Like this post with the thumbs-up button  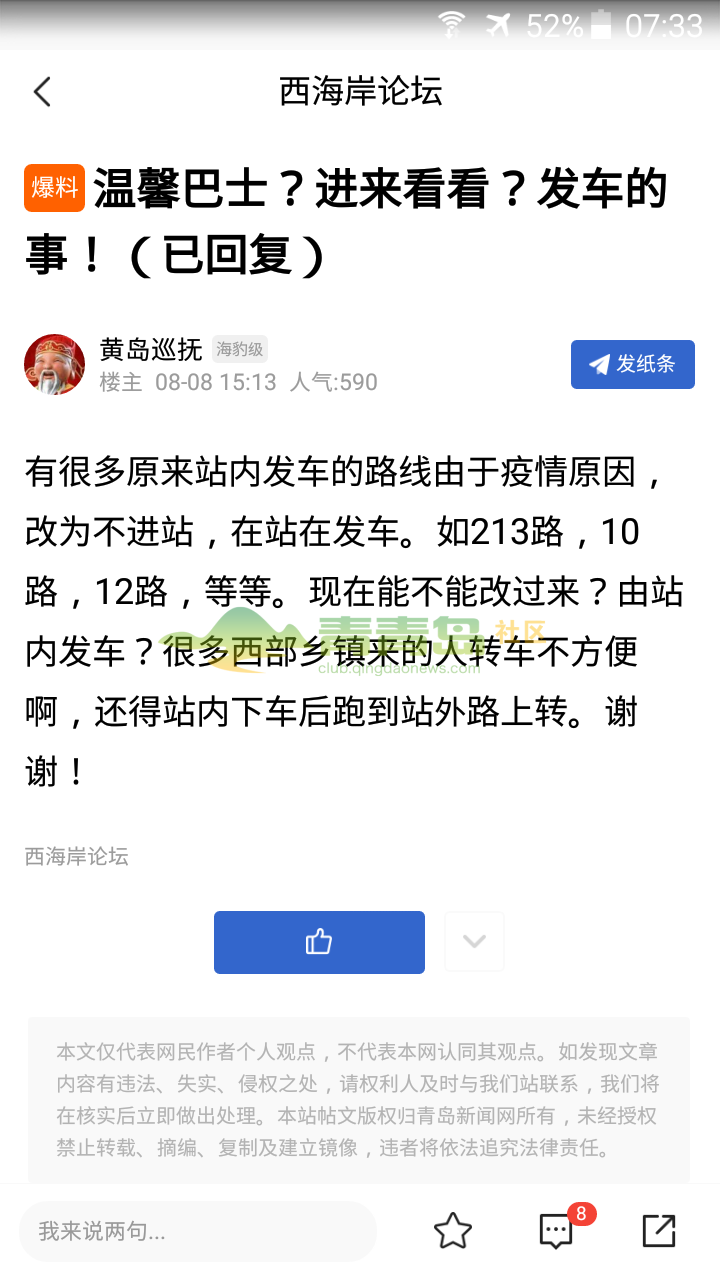tap(319, 942)
